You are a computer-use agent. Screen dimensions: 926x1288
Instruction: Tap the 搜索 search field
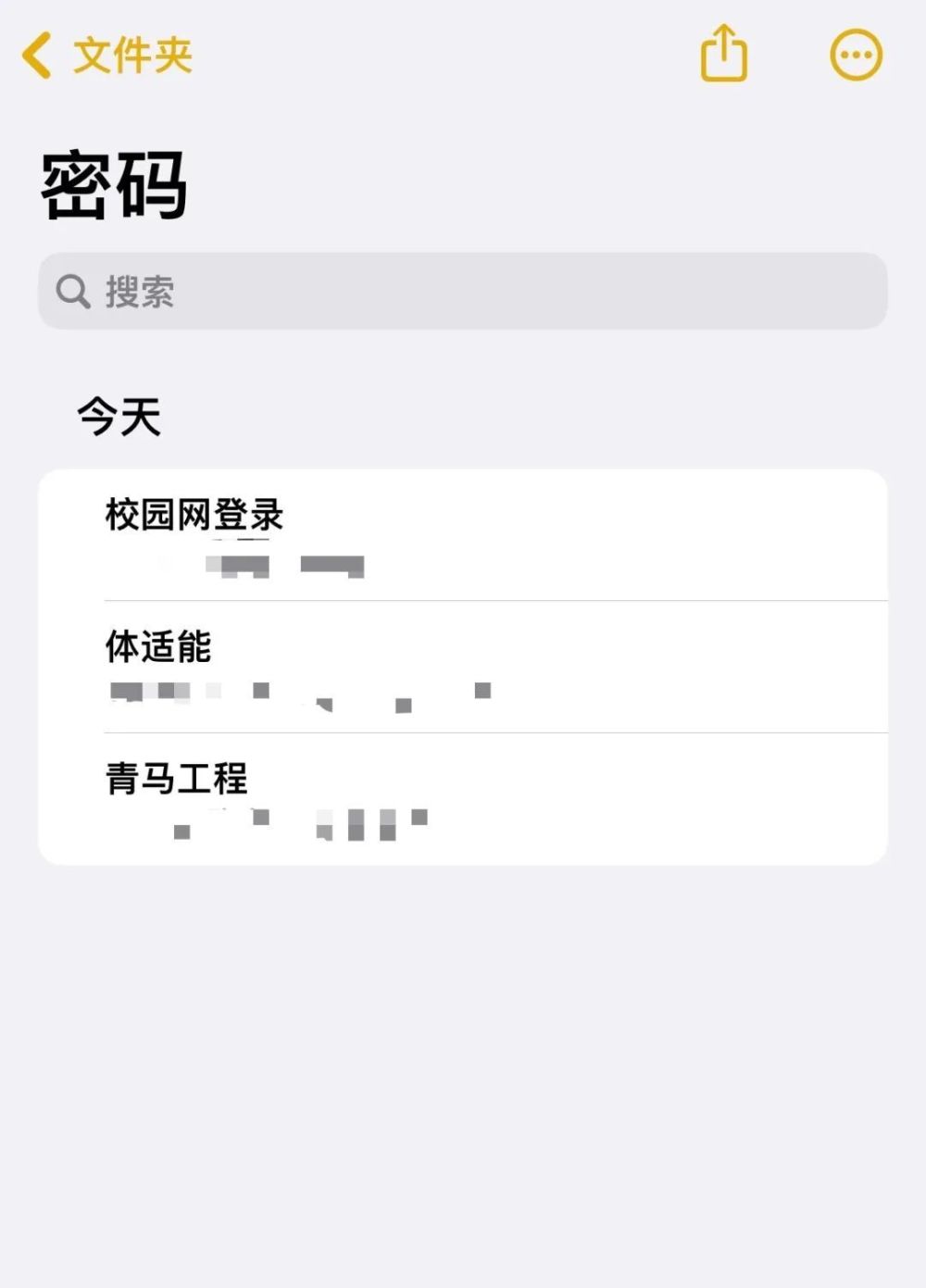click(x=463, y=291)
